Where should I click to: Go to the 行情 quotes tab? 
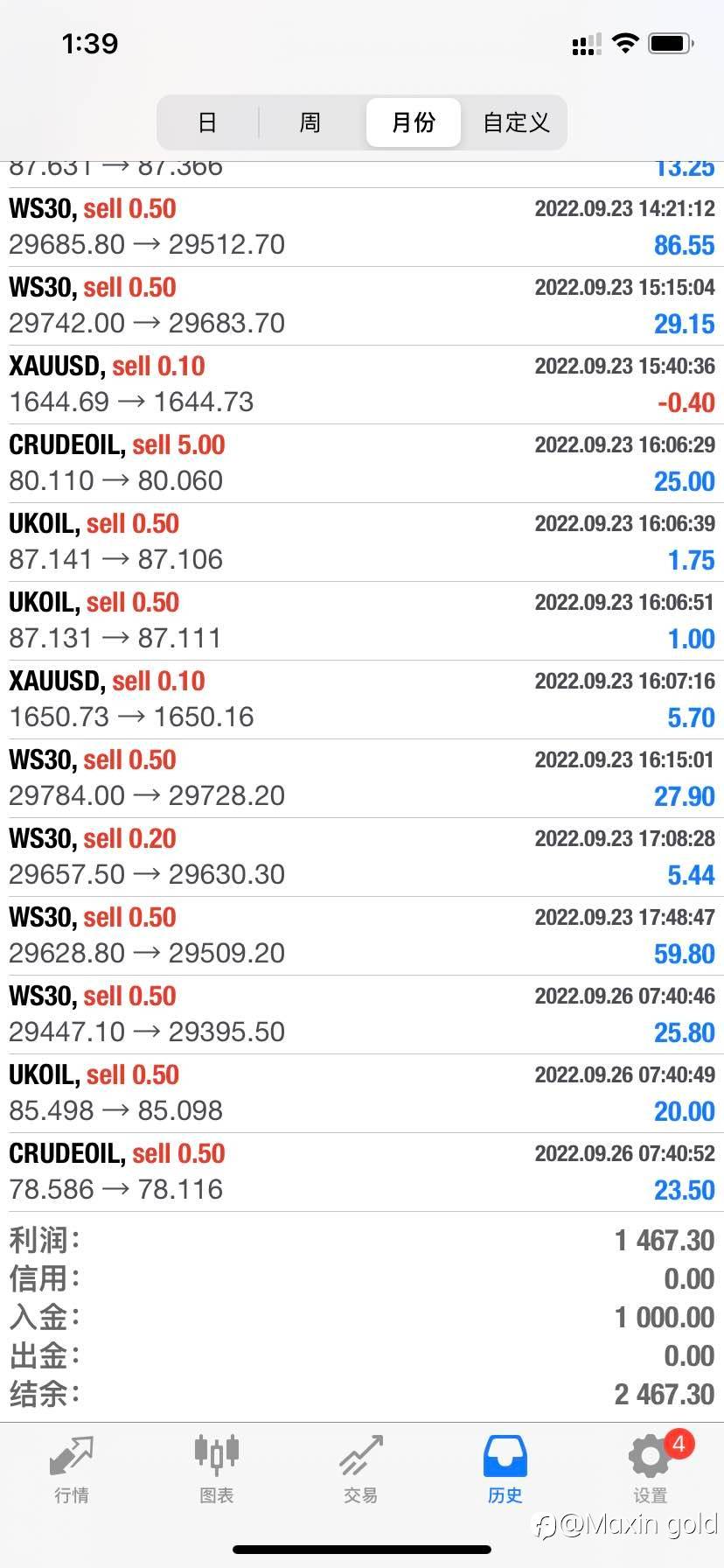click(x=72, y=1468)
